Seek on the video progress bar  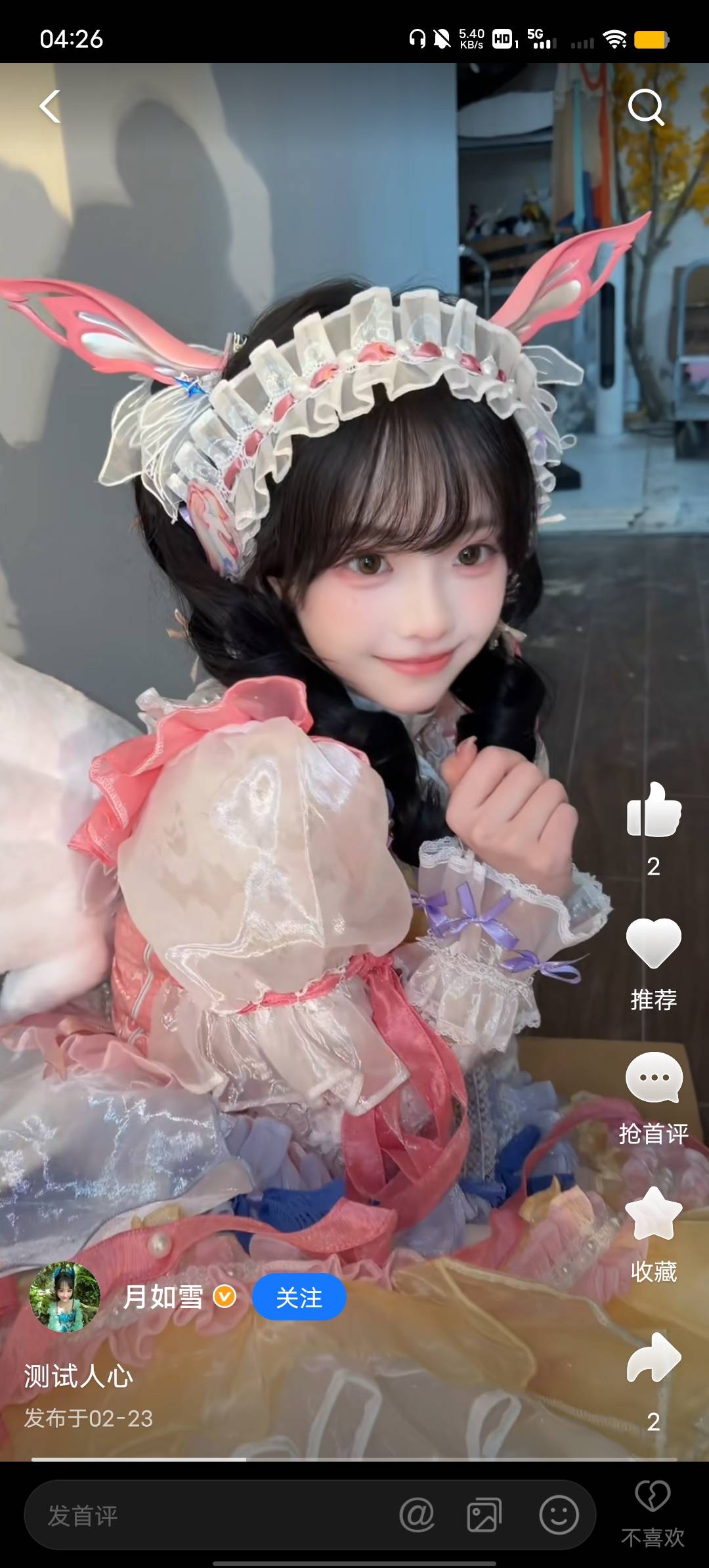pyautogui.click(x=354, y=1460)
